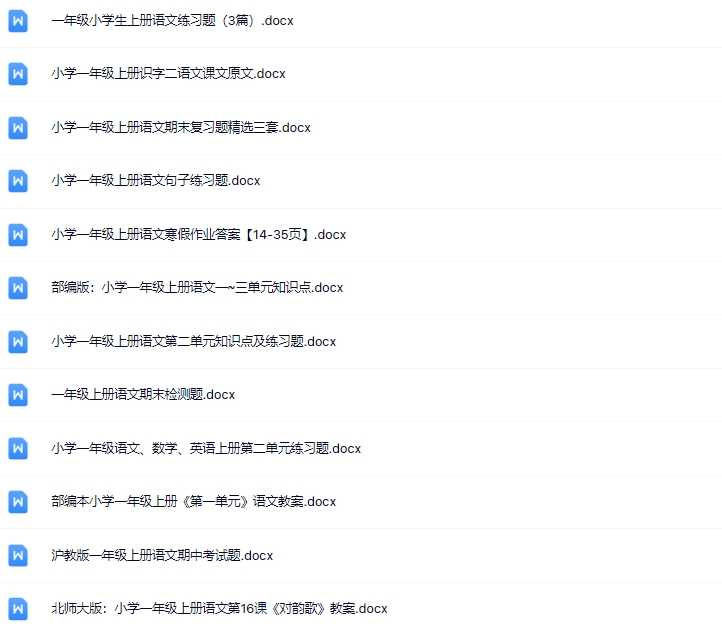Open 北师大版《对韵歌》教案.docx
Screen dimensions: 722x627
[x=219, y=608]
